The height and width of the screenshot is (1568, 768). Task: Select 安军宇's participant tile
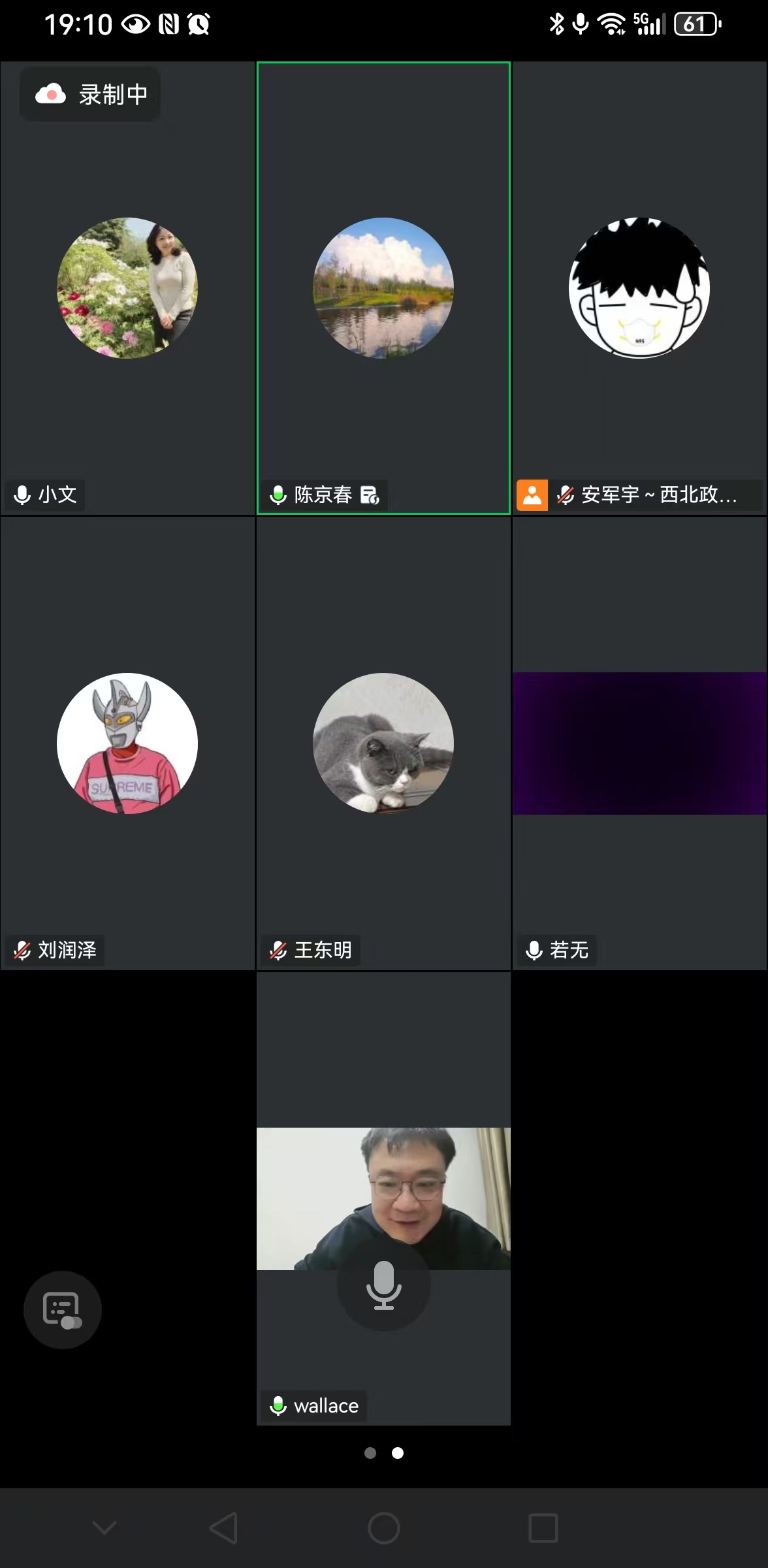639,288
